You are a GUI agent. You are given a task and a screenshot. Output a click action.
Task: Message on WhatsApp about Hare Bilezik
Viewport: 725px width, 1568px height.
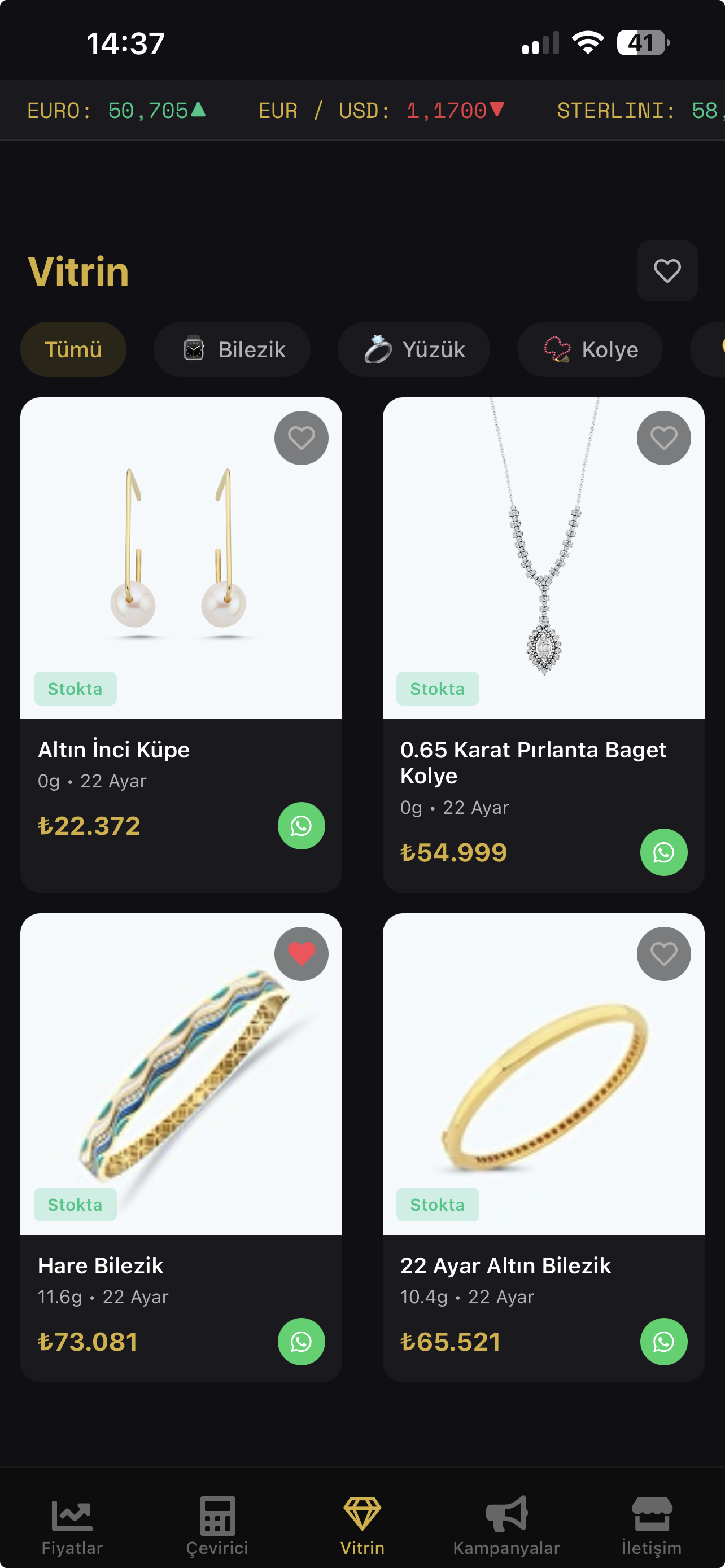(302, 1341)
